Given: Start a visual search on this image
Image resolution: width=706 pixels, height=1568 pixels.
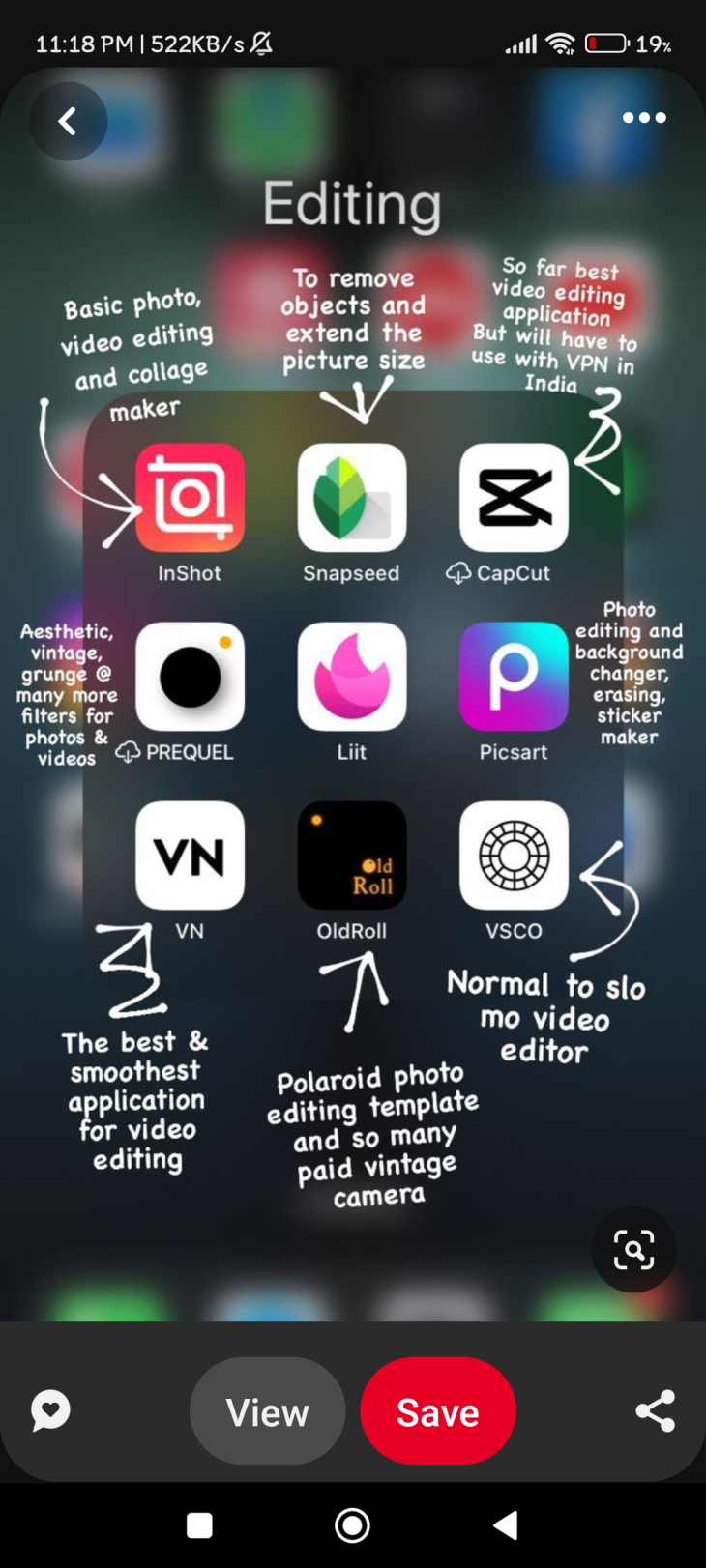Looking at the screenshot, I should 633,1250.
